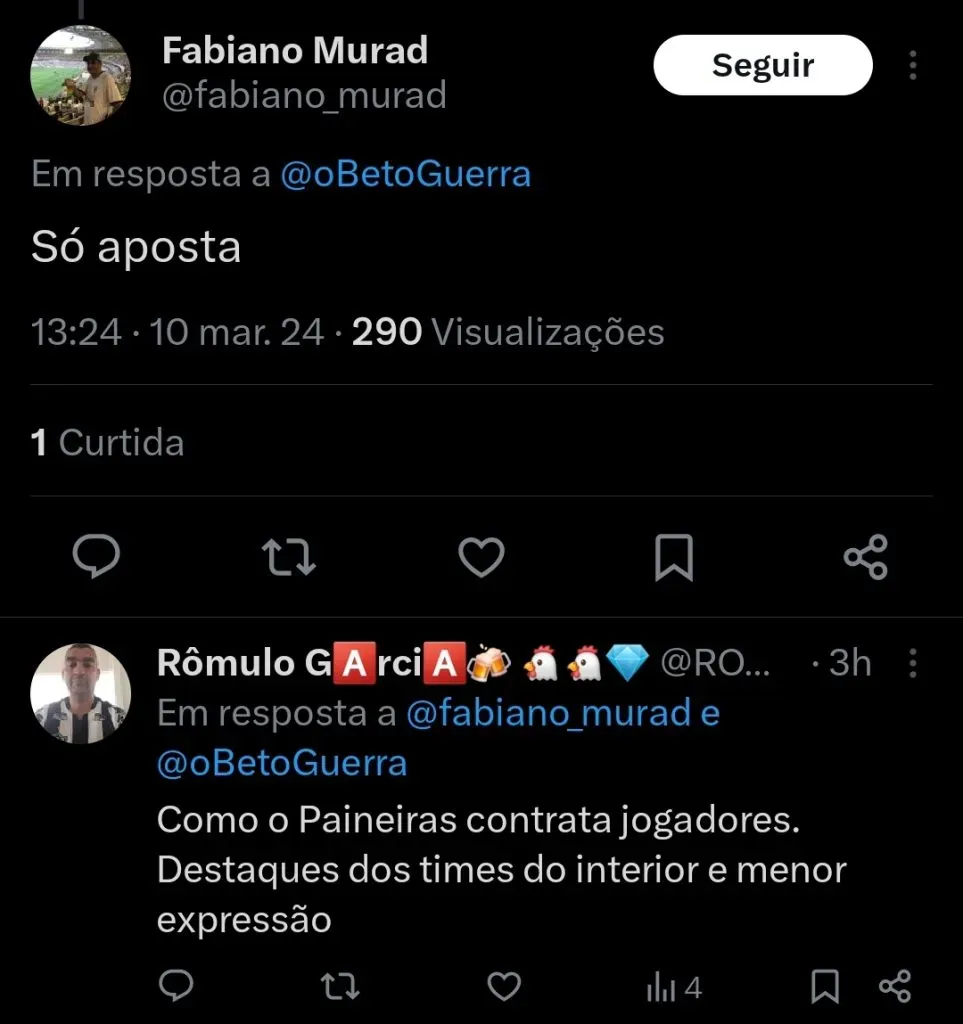Open the reply composer for Fabiano's tweet
Image resolution: width=963 pixels, height=1024 pixels.
click(x=96, y=558)
